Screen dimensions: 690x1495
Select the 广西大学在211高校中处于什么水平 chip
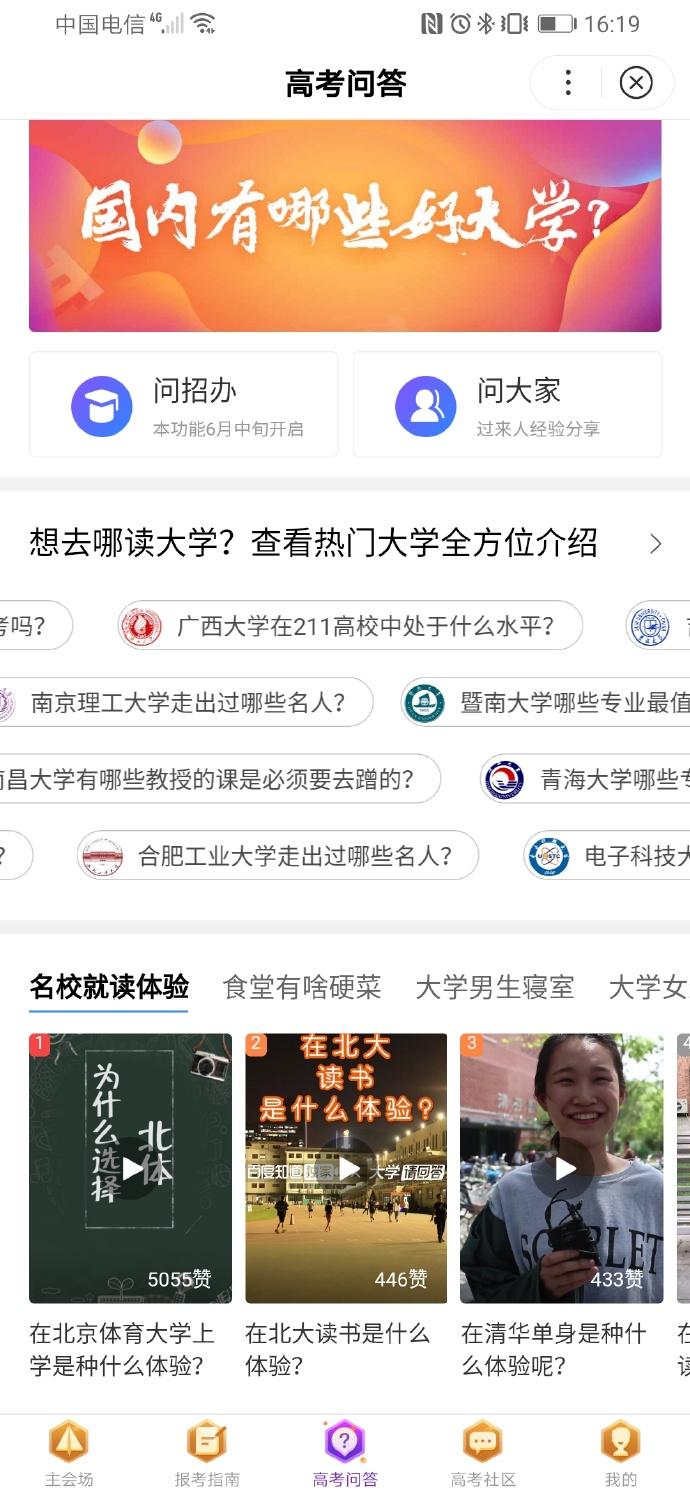click(350, 627)
